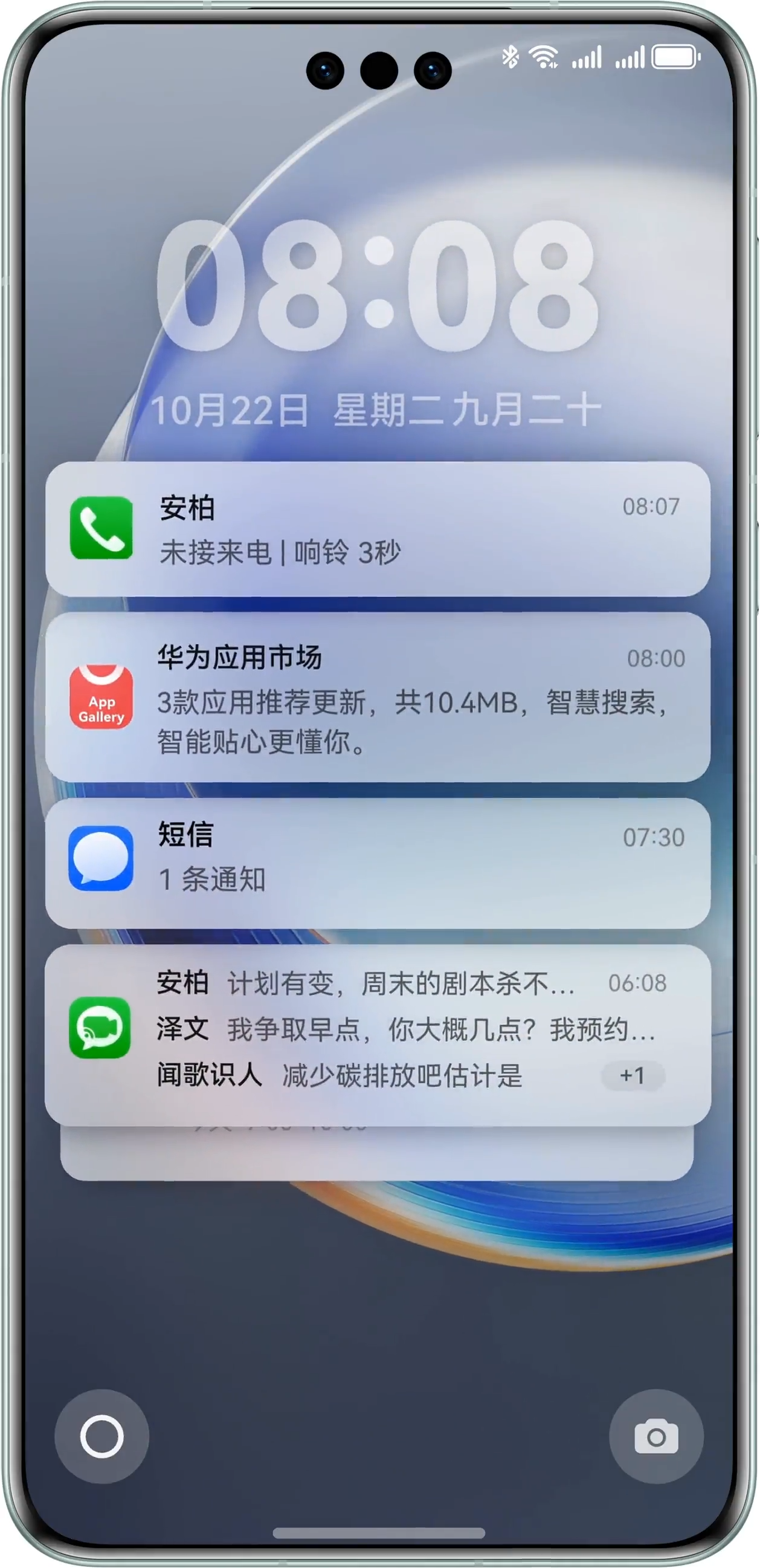Open the 短信 notification
This screenshot has height=1568, width=760.
click(x=377, y=863)
